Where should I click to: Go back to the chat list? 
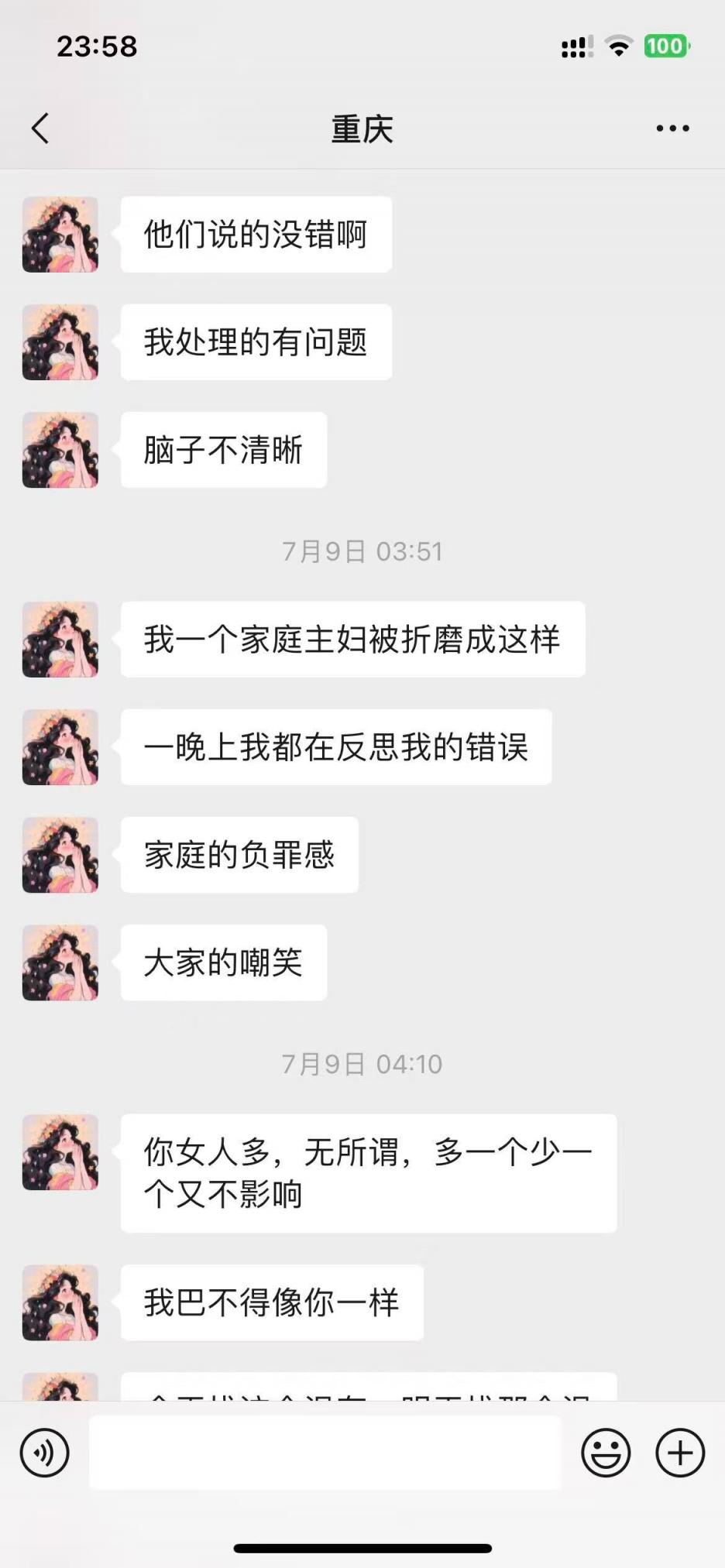[40, 129]
